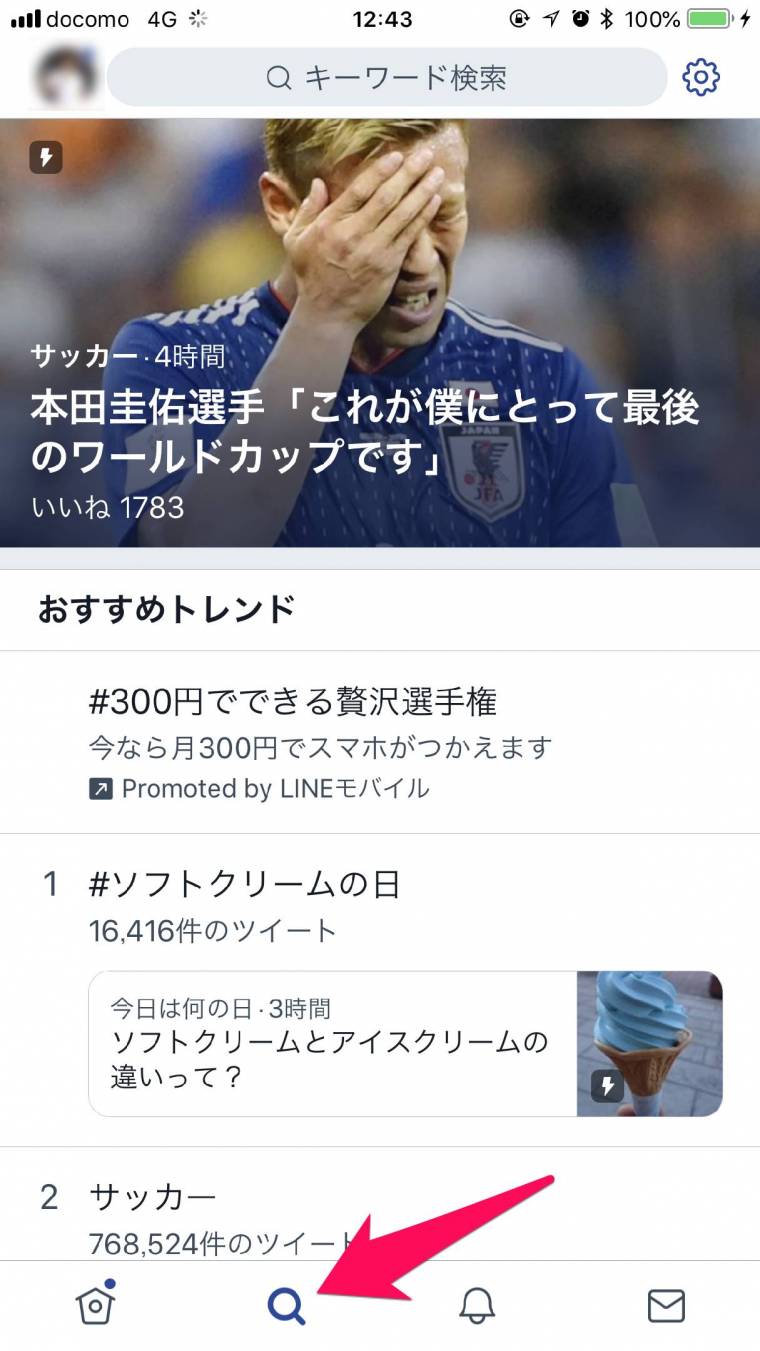Tap the clock in the status bar
Image resolution: width=760 pixels, height=1351 pixels.
380,18
